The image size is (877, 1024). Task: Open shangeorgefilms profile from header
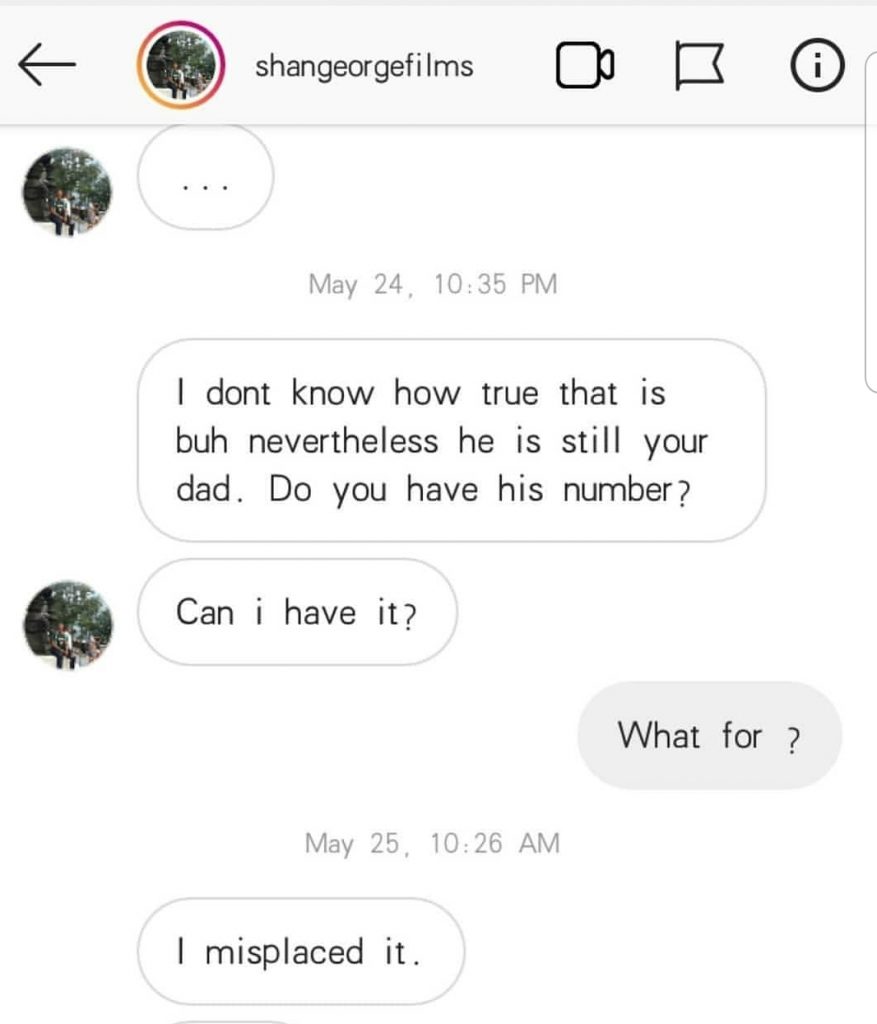[x=363, y=67]
